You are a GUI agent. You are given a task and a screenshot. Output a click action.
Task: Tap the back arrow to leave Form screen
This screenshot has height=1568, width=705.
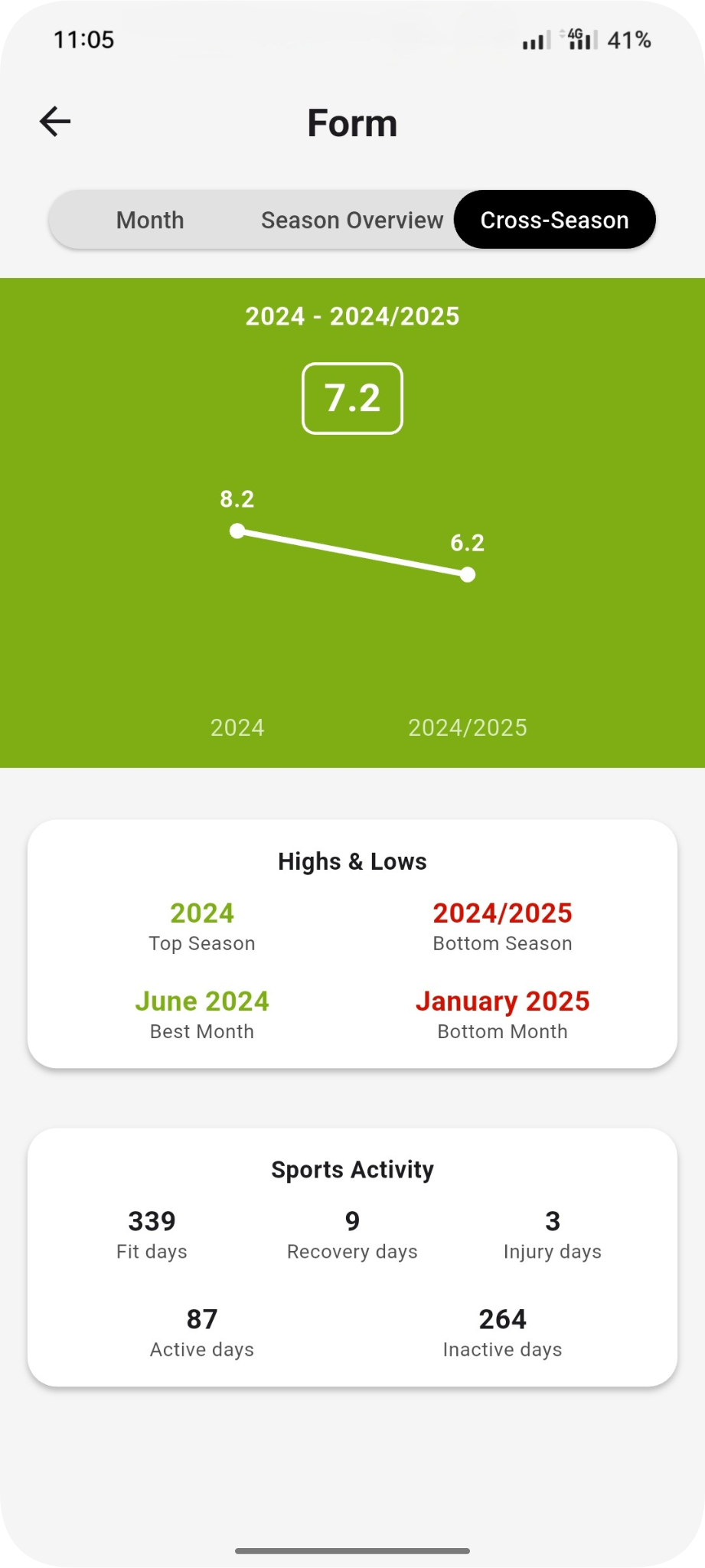[x=54, y=121]
